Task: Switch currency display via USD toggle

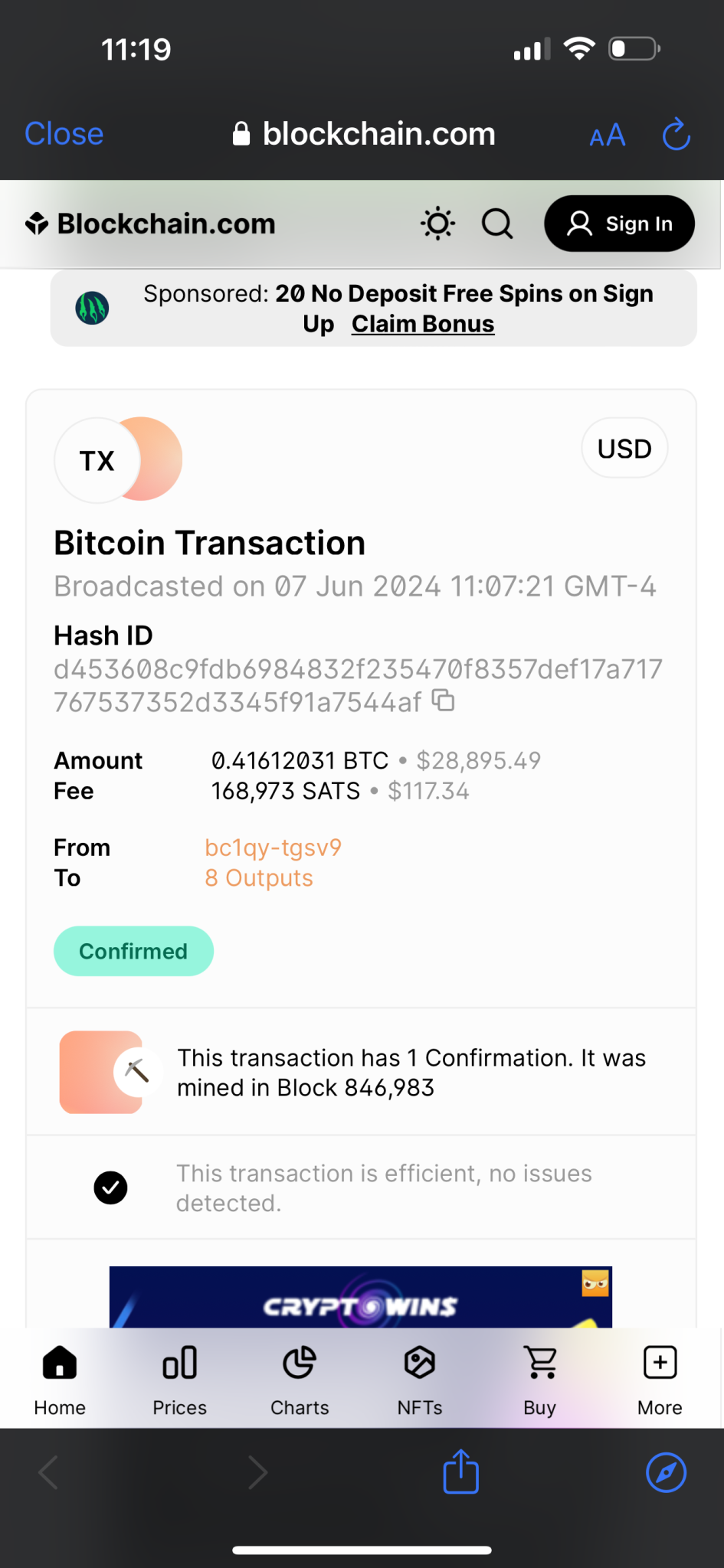Action: (x=624, y=448)
